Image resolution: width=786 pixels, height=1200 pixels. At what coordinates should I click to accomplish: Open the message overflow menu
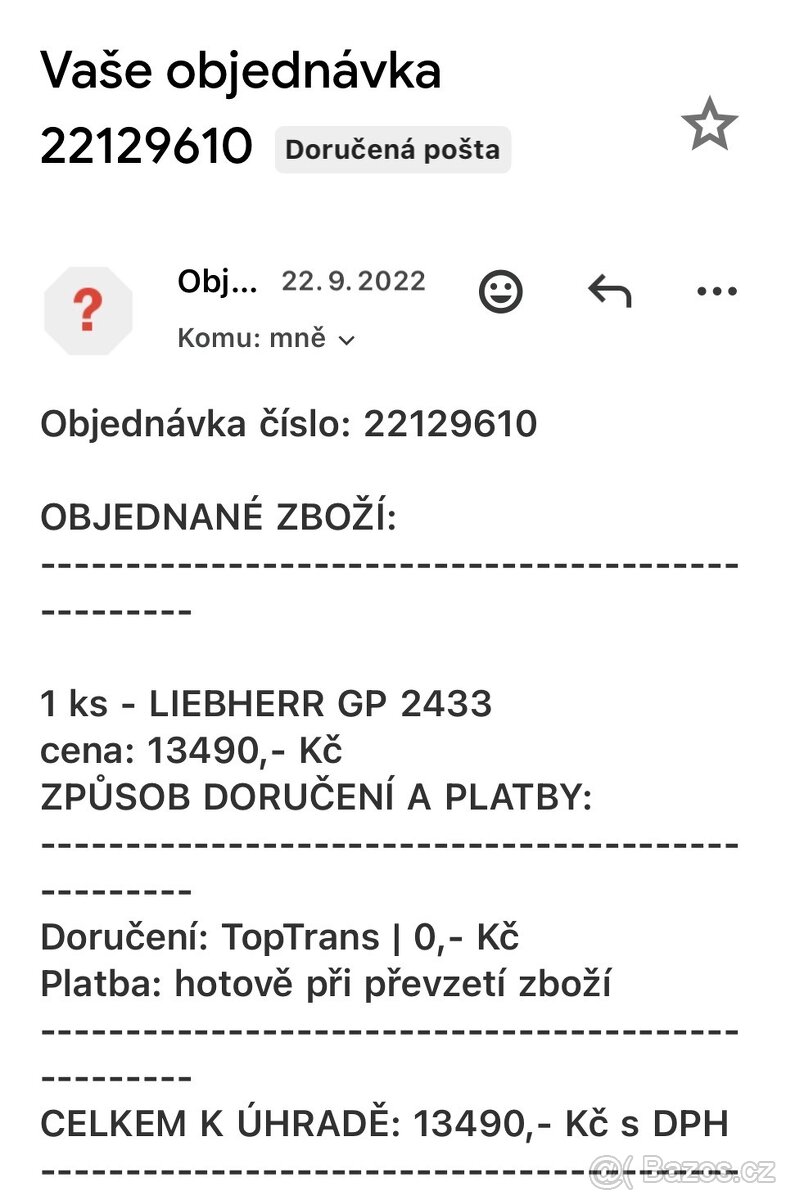click(x=716, y=292)
